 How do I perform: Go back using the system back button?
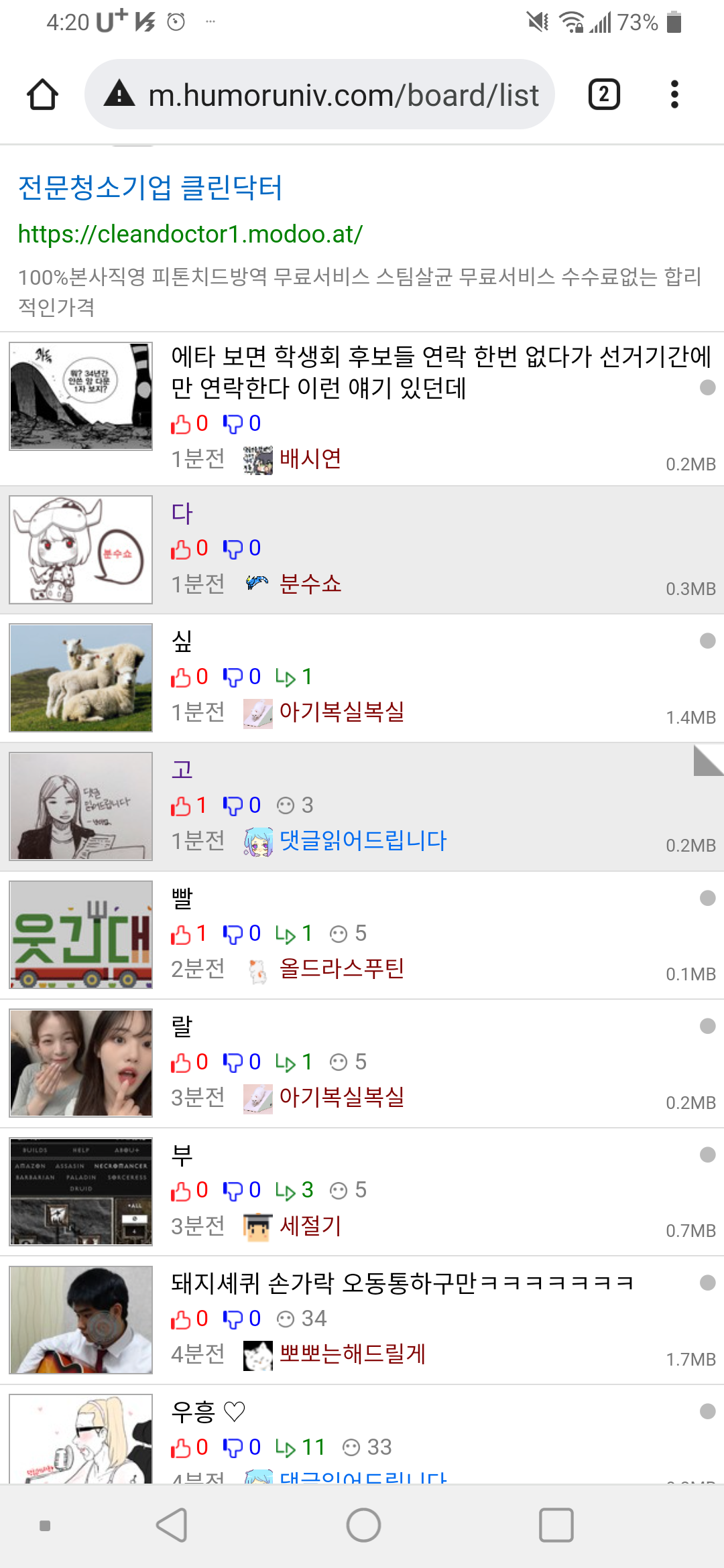[172, 1525]
